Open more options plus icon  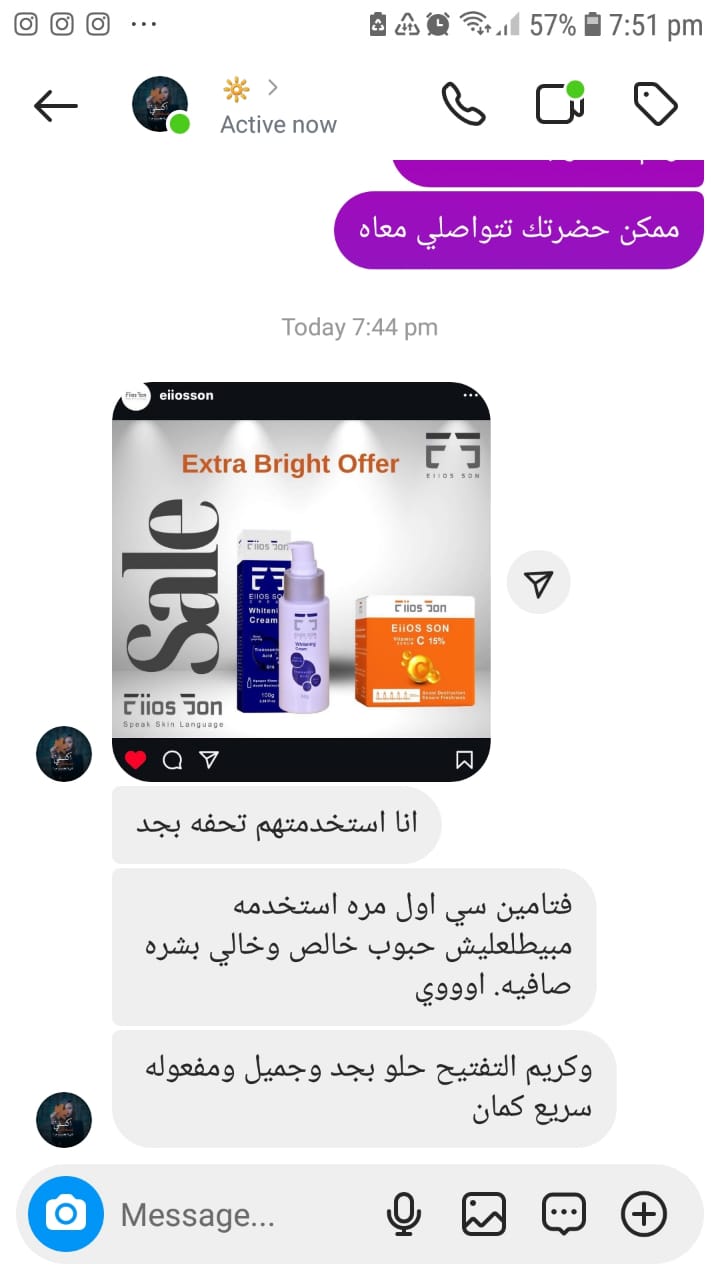coord(644,1215)
